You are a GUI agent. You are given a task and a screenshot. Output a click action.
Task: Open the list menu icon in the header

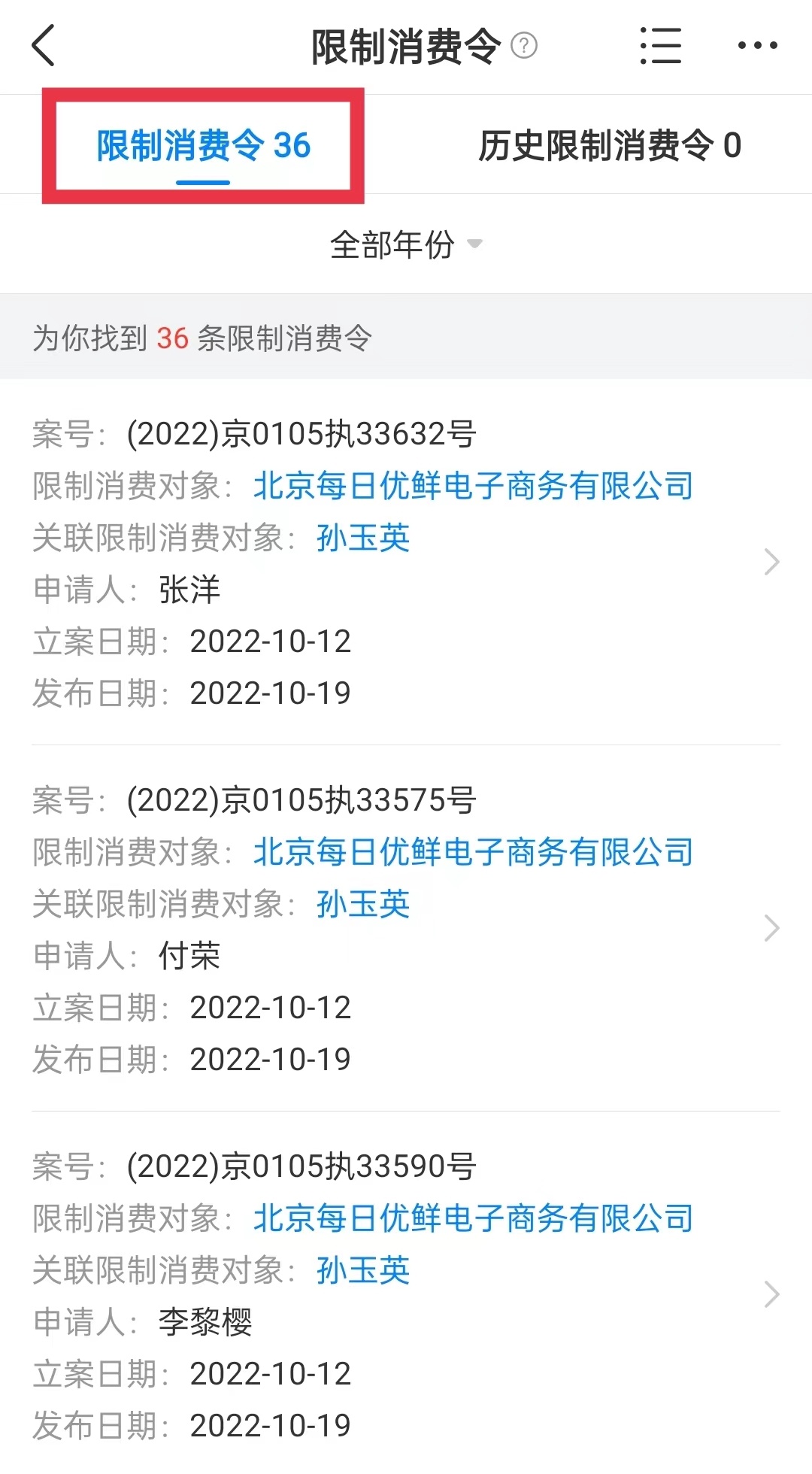(x=660, y=46)
